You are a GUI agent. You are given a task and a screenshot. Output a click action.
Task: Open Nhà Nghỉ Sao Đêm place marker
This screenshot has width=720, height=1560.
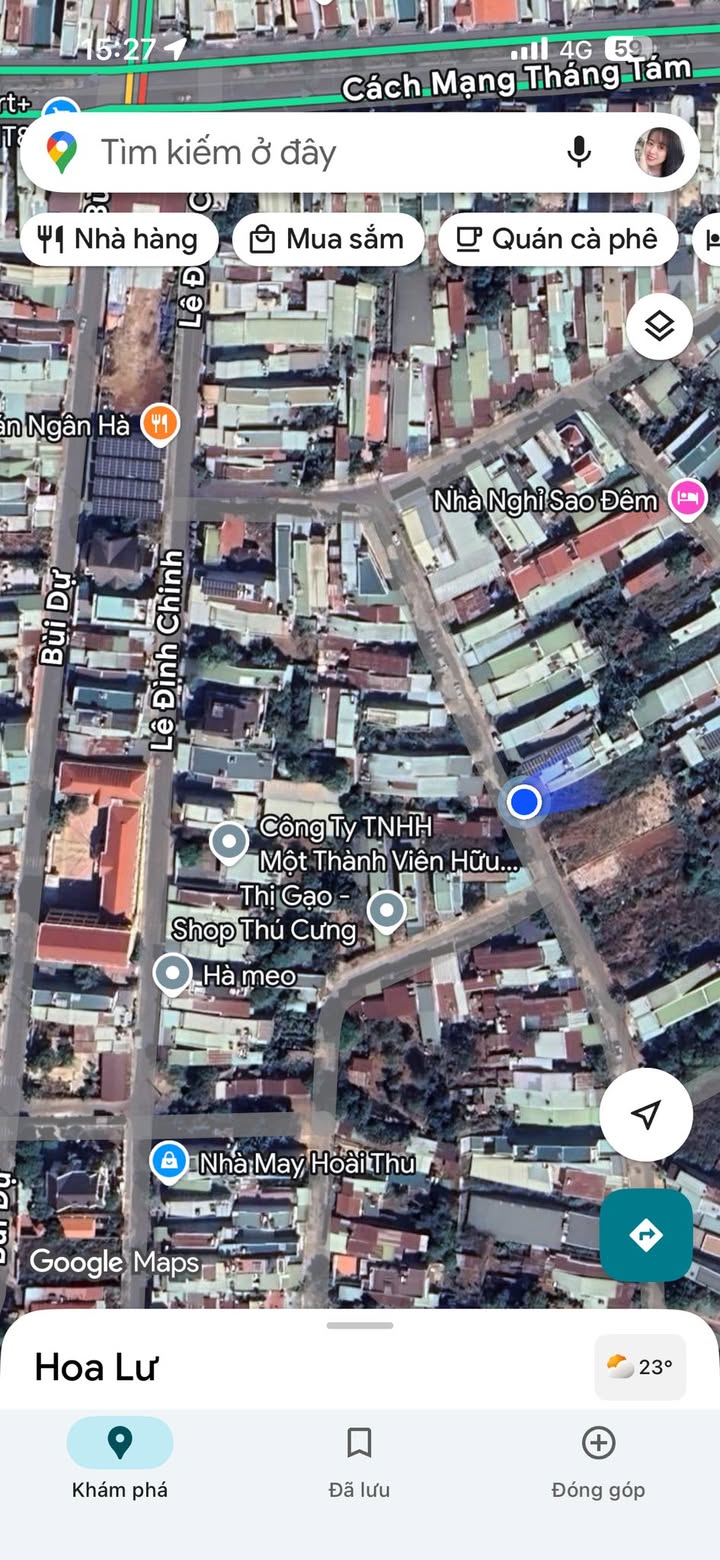pos(688,498)
